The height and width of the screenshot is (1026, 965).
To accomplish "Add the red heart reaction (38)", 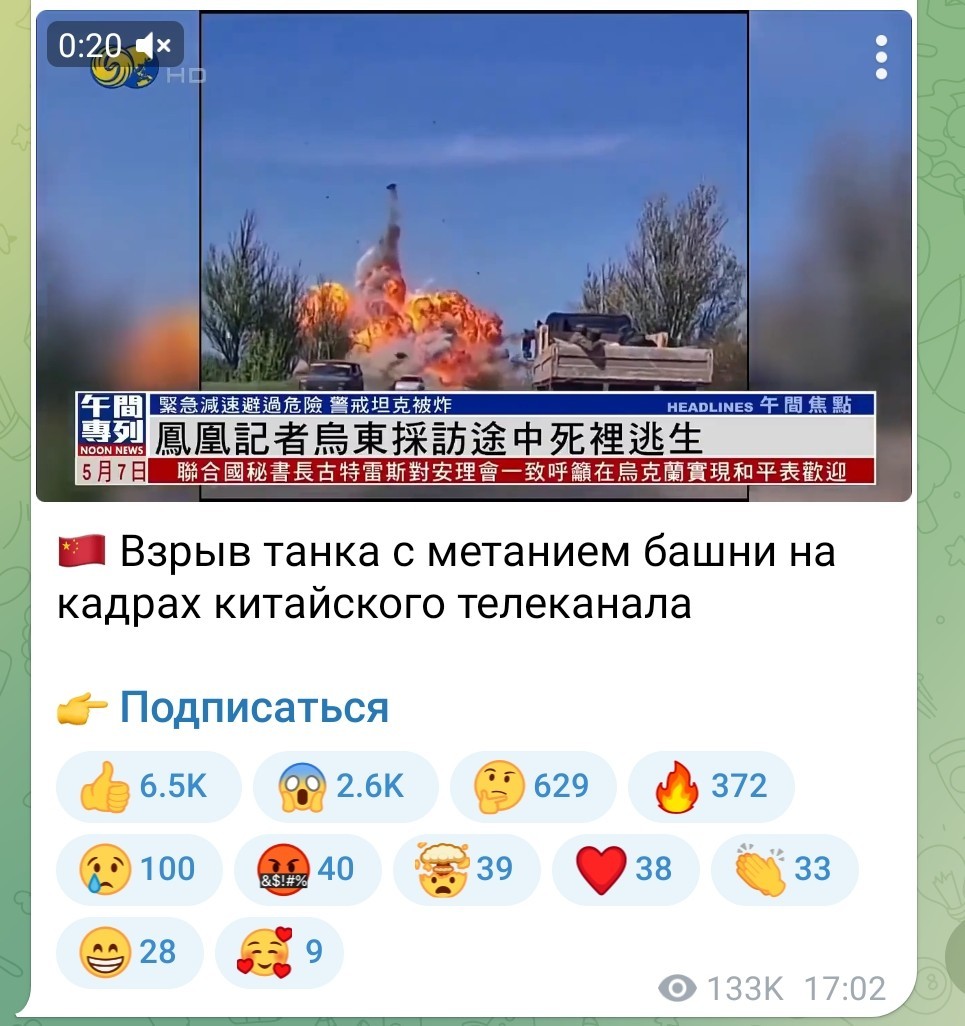I will 626,869.
